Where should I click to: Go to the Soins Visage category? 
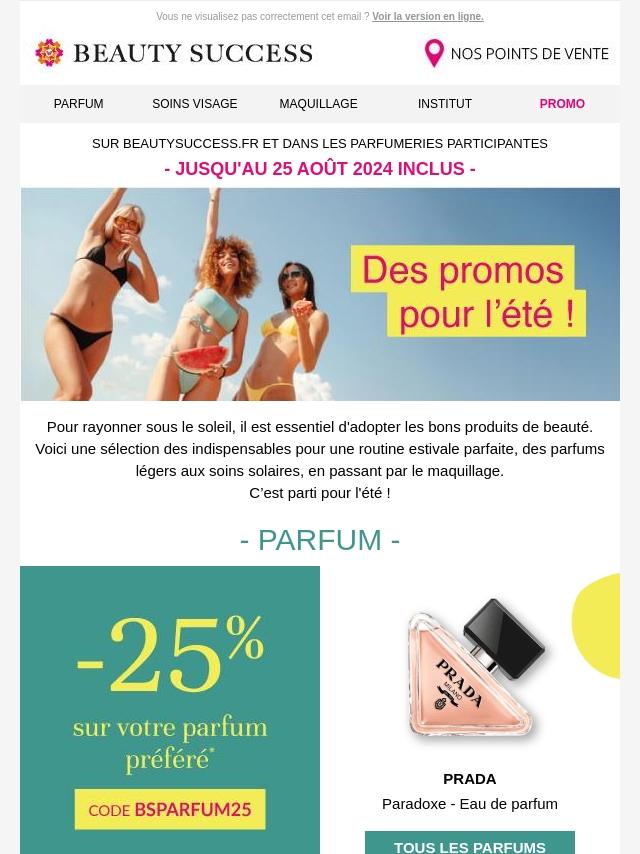click(x=194, y=104)
